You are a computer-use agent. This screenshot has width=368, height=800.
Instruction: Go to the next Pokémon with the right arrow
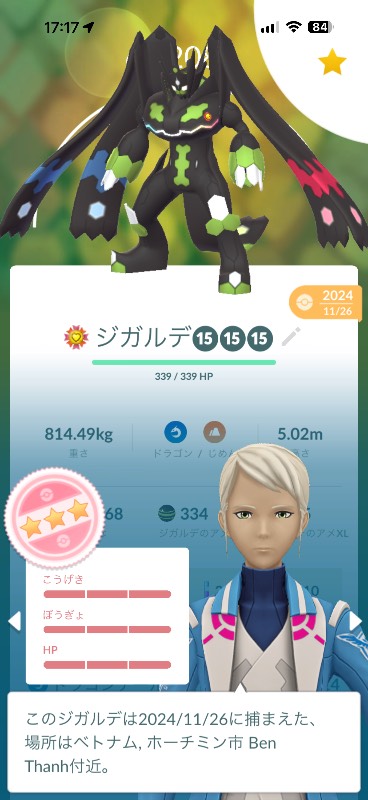[355, 621]
